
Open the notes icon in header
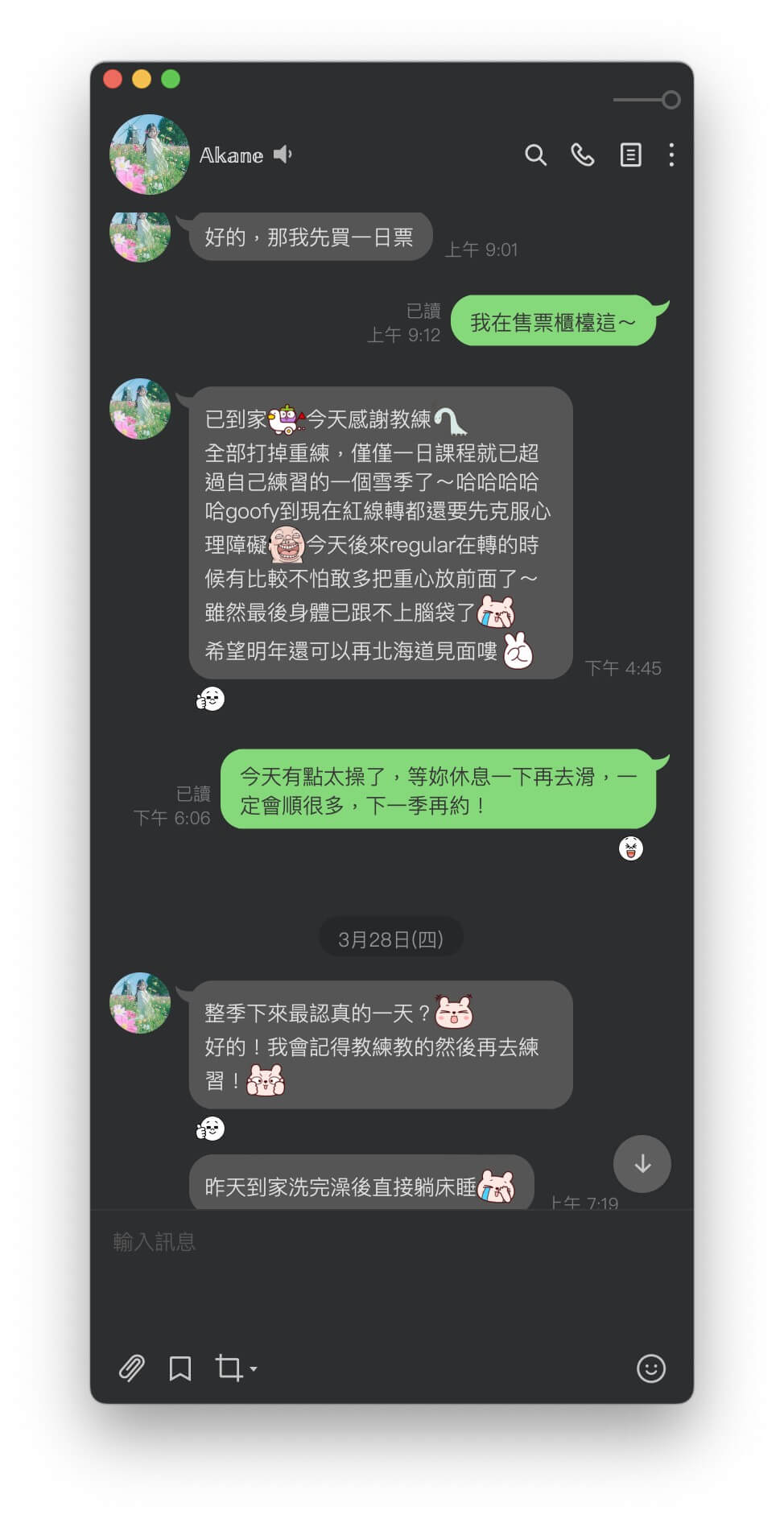630,155
